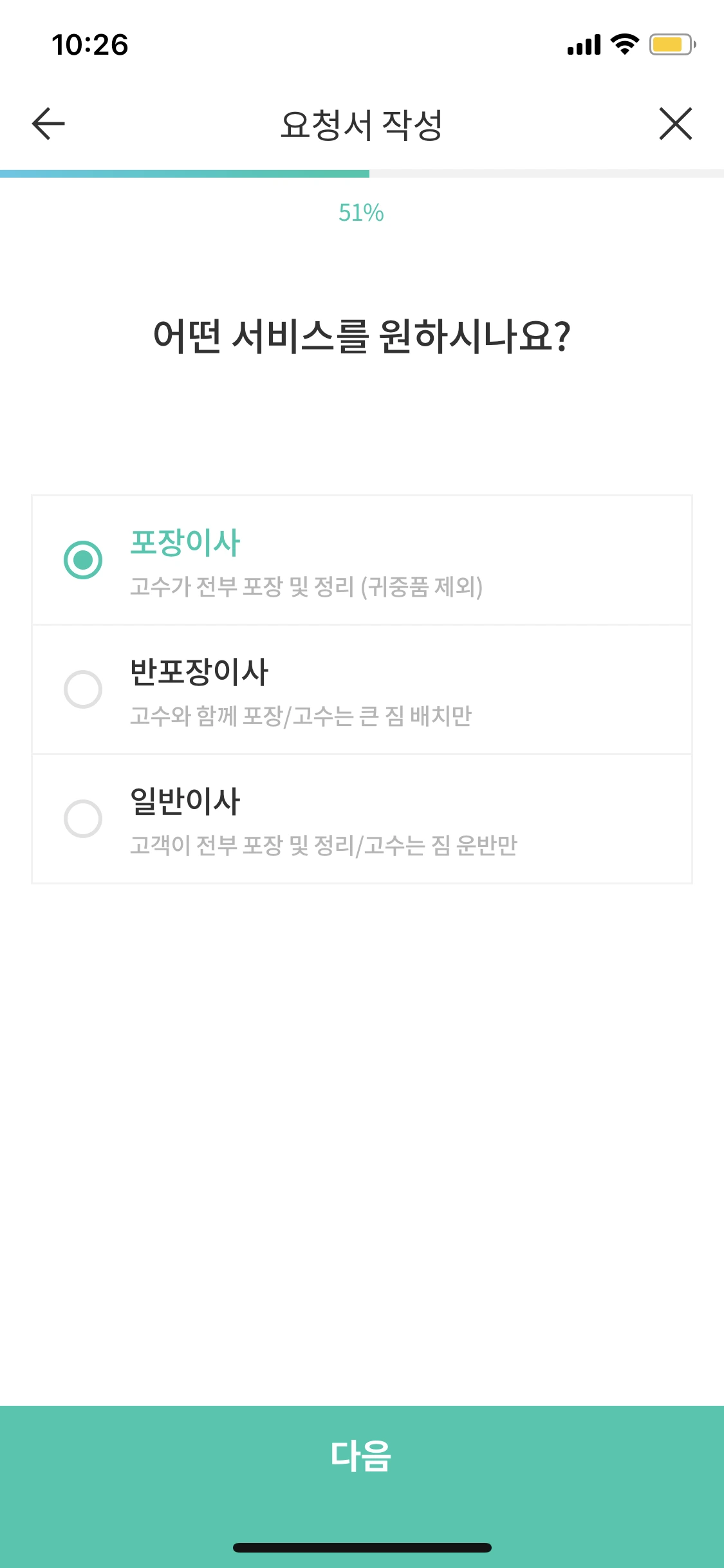Tap the time display showing 10:26
Screen dimensions: 724x1568
tap(90, 44)
